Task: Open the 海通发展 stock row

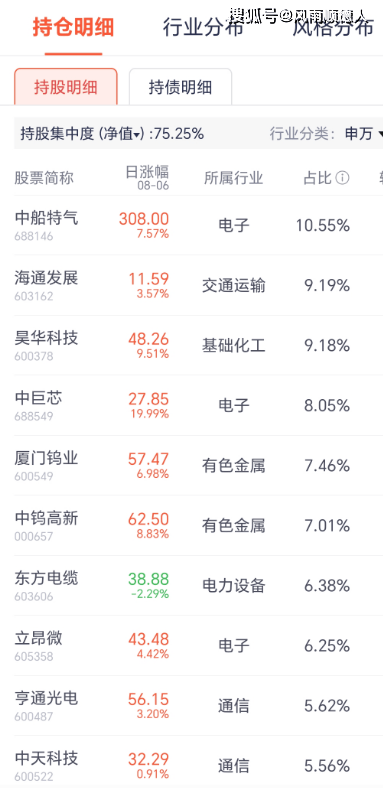Action: 192,285
